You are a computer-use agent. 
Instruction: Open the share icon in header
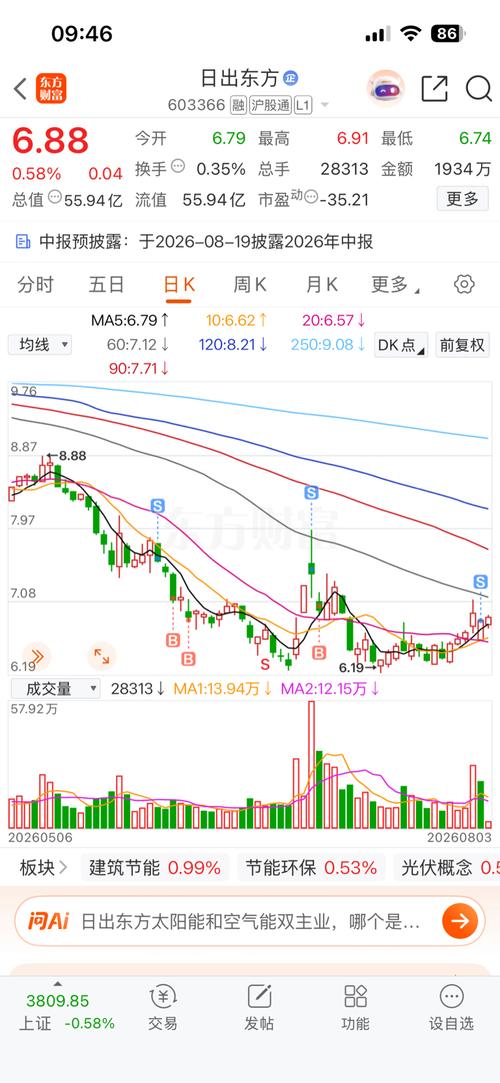[x=434, y=89]
